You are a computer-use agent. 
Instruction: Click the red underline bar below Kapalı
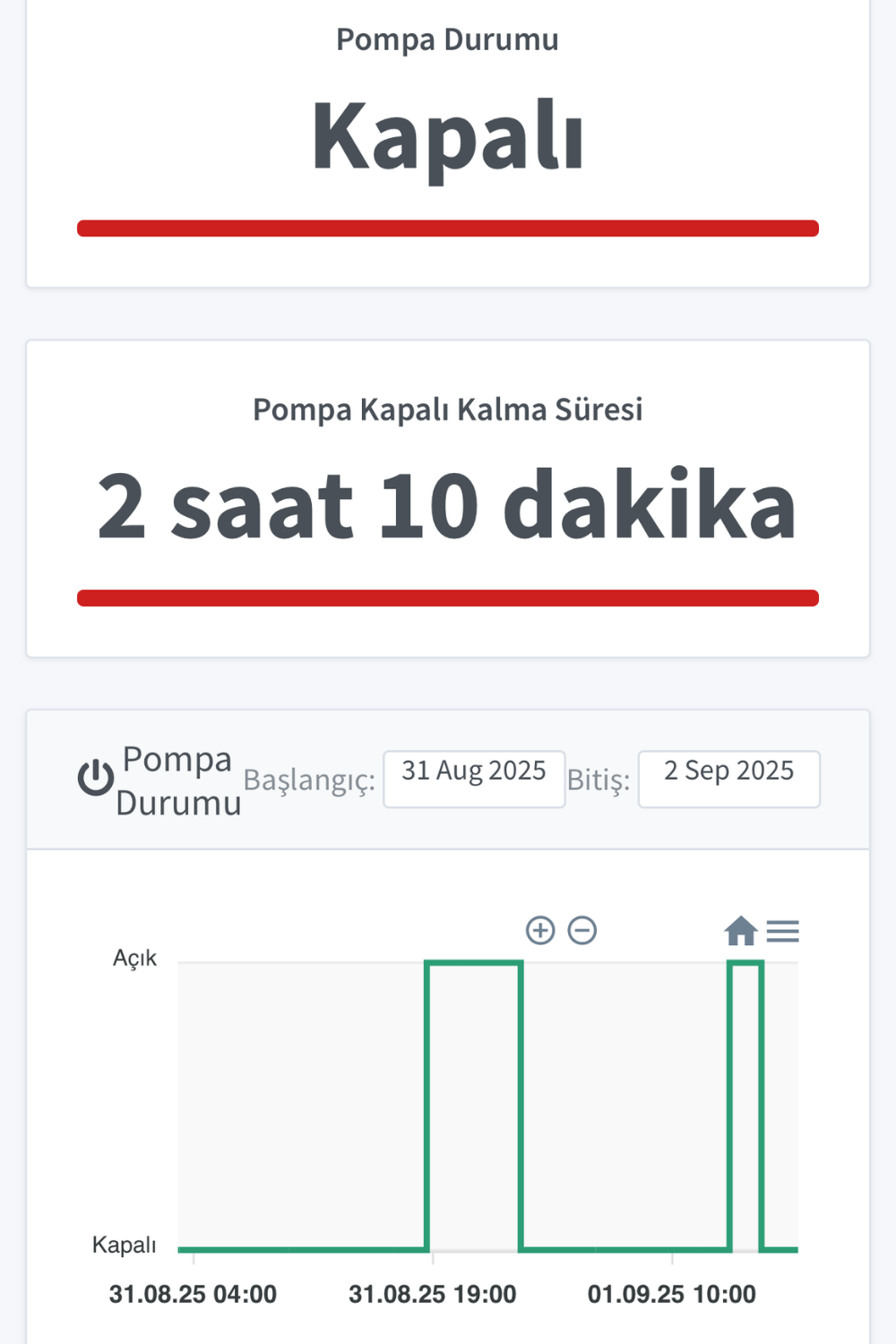coord(448,227)
